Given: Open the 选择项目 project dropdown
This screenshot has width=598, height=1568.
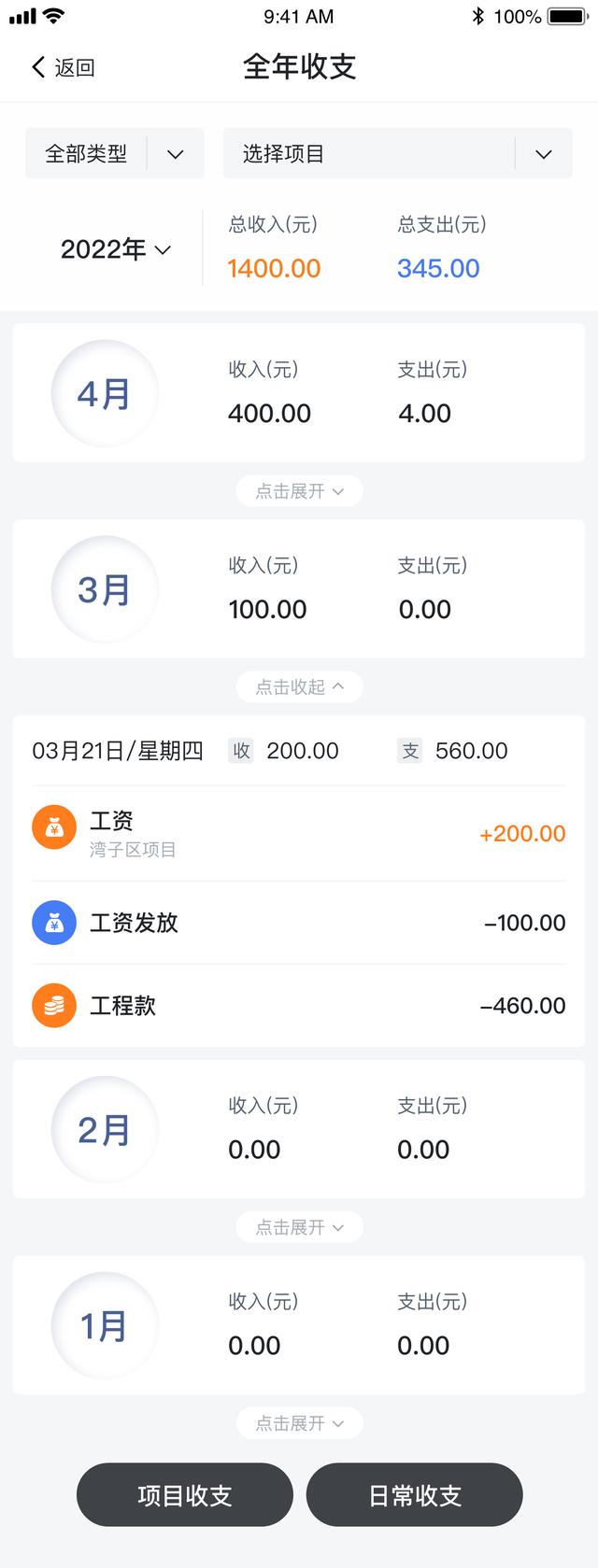Looking at the screenshot, I should click(x=397, y=154).
